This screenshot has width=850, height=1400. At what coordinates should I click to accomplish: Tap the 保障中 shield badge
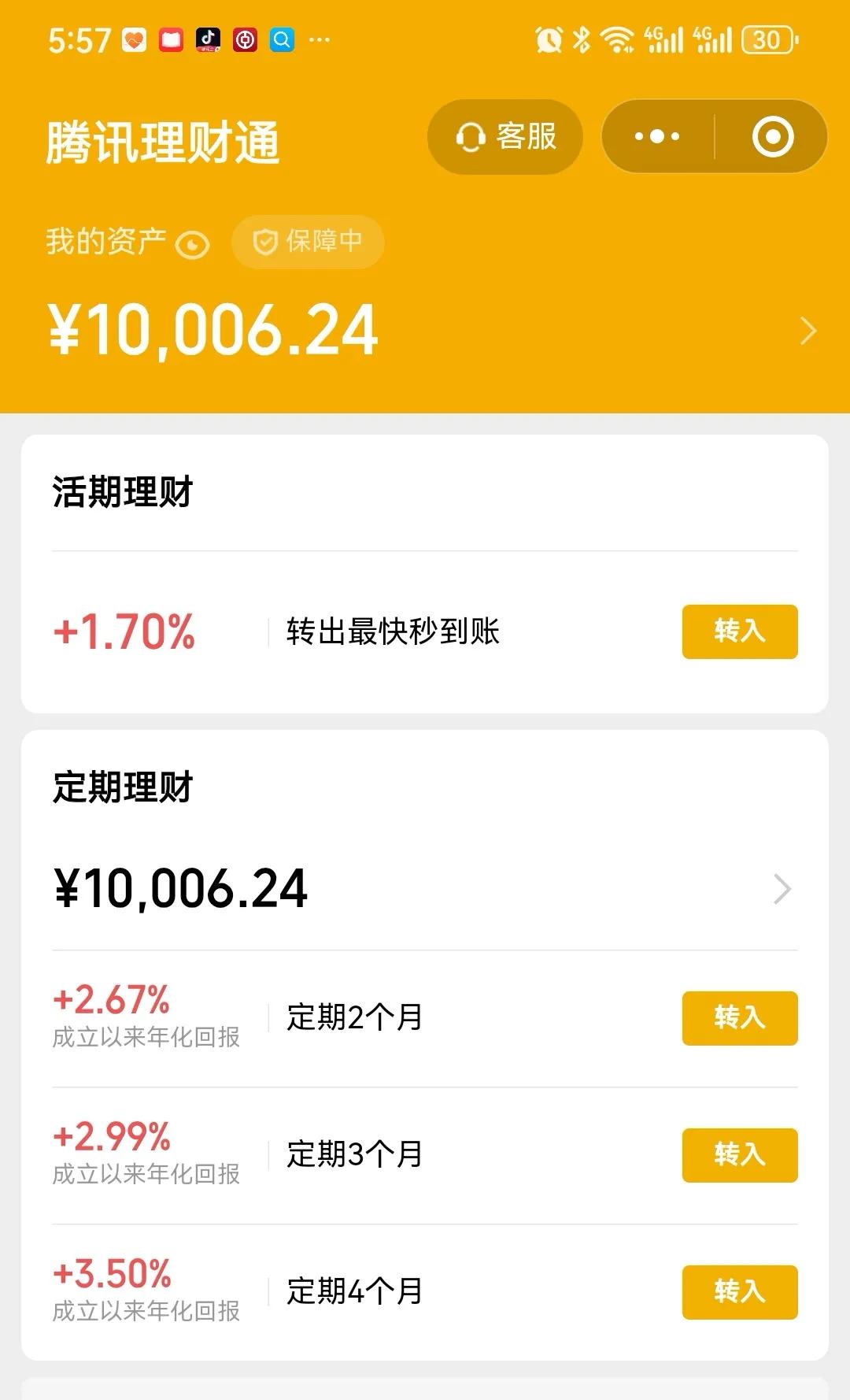pos(307,242)
